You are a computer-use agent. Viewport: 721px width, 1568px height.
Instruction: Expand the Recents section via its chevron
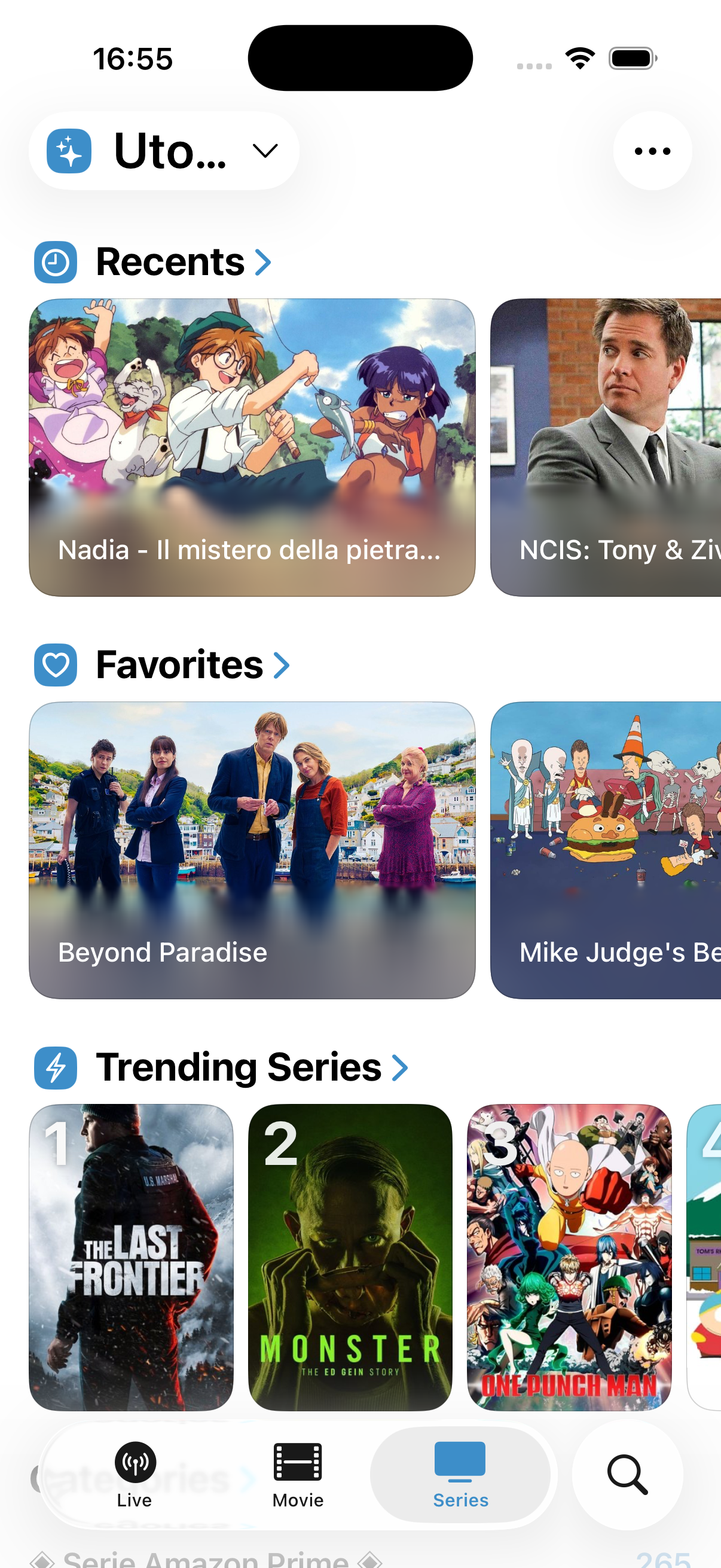click(x=264, y=263)
